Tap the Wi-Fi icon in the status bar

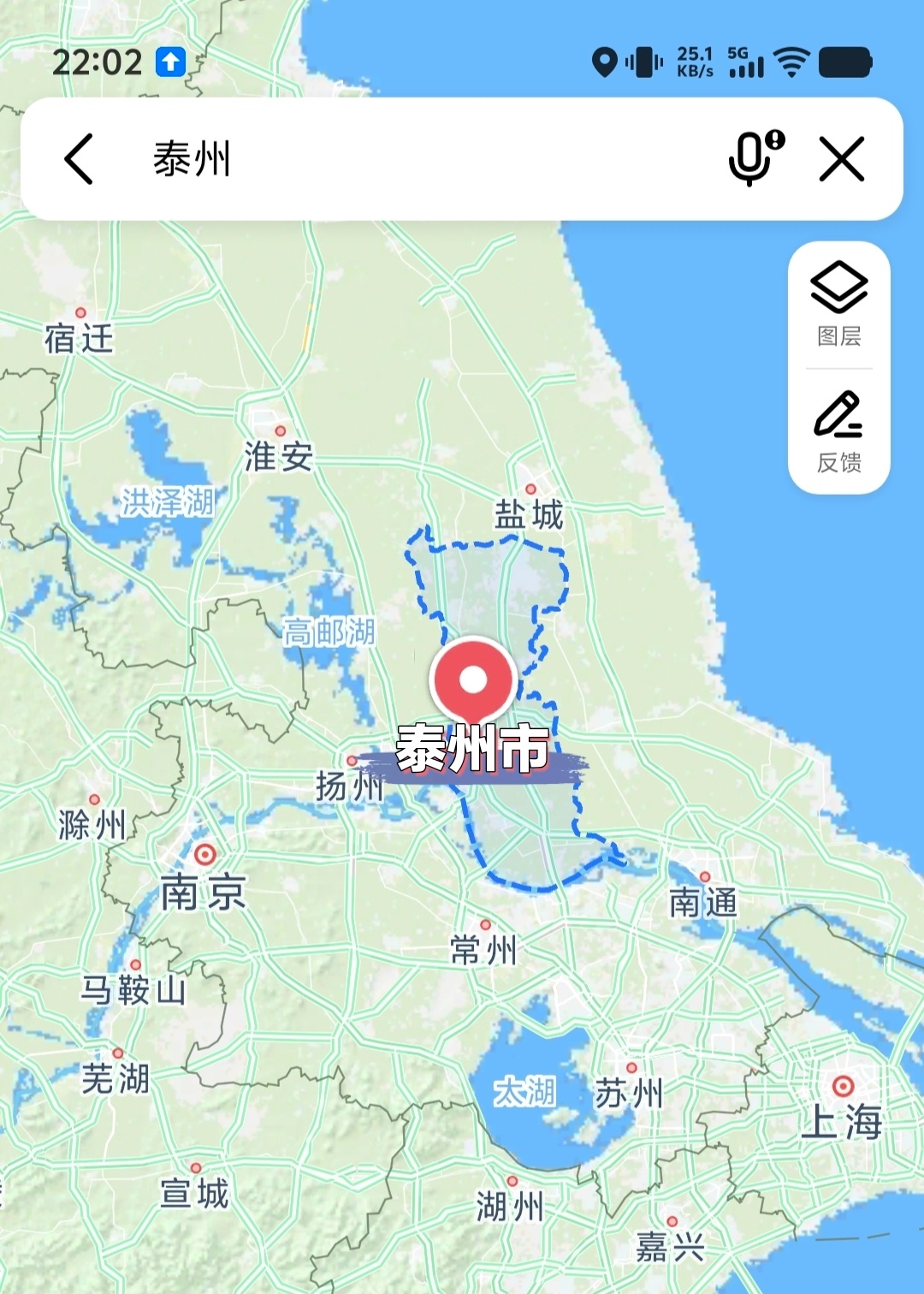[x=791, y=62]
